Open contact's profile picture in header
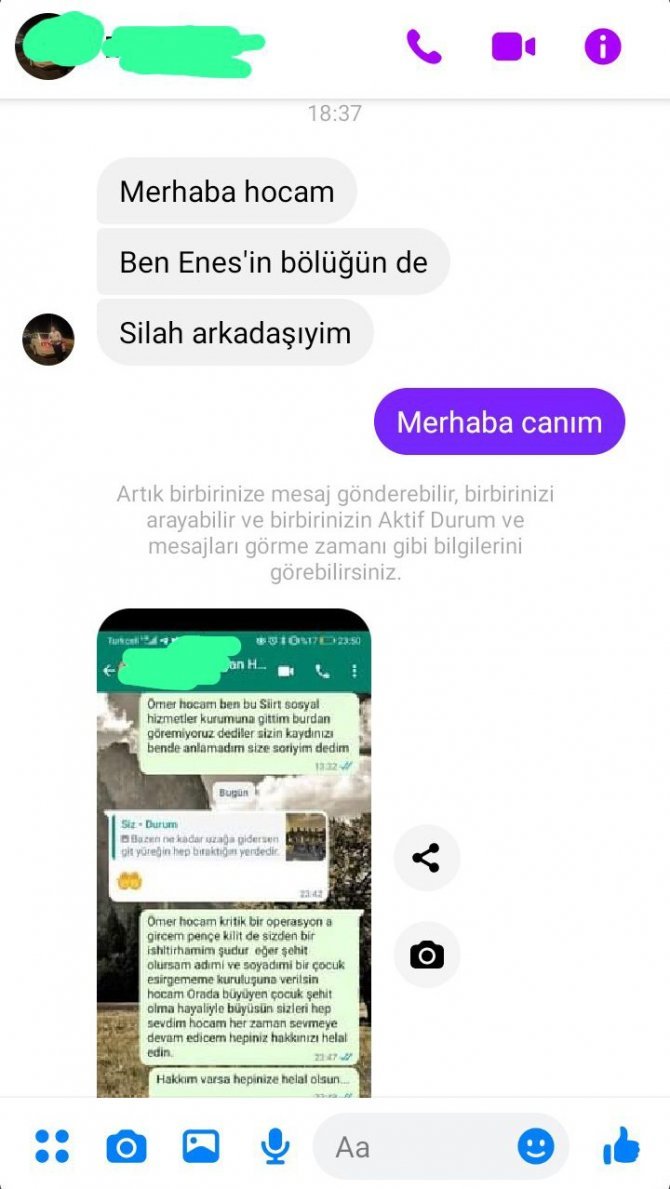Viewport: 670px width, 1189px height. point(46,46)
